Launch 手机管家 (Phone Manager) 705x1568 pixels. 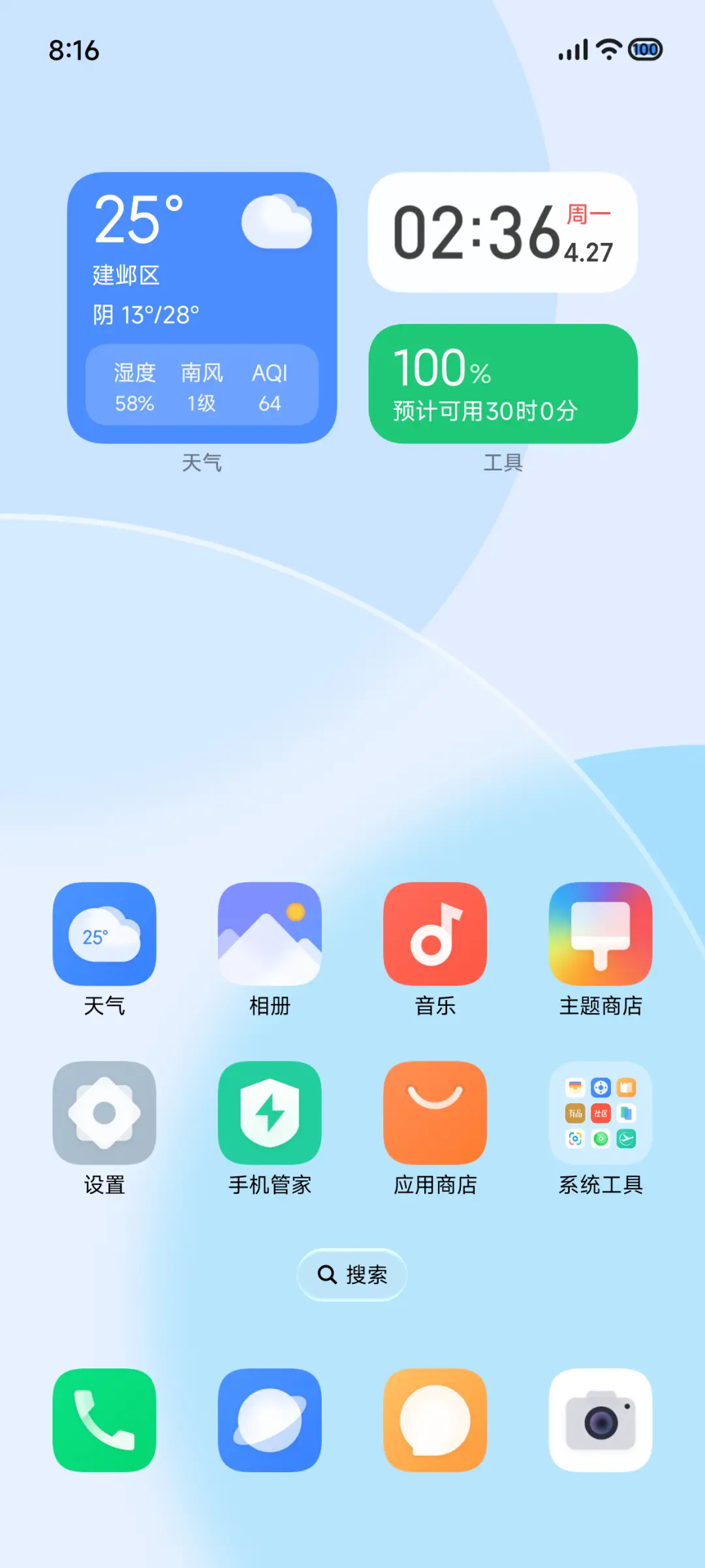tap(270, 1113)
